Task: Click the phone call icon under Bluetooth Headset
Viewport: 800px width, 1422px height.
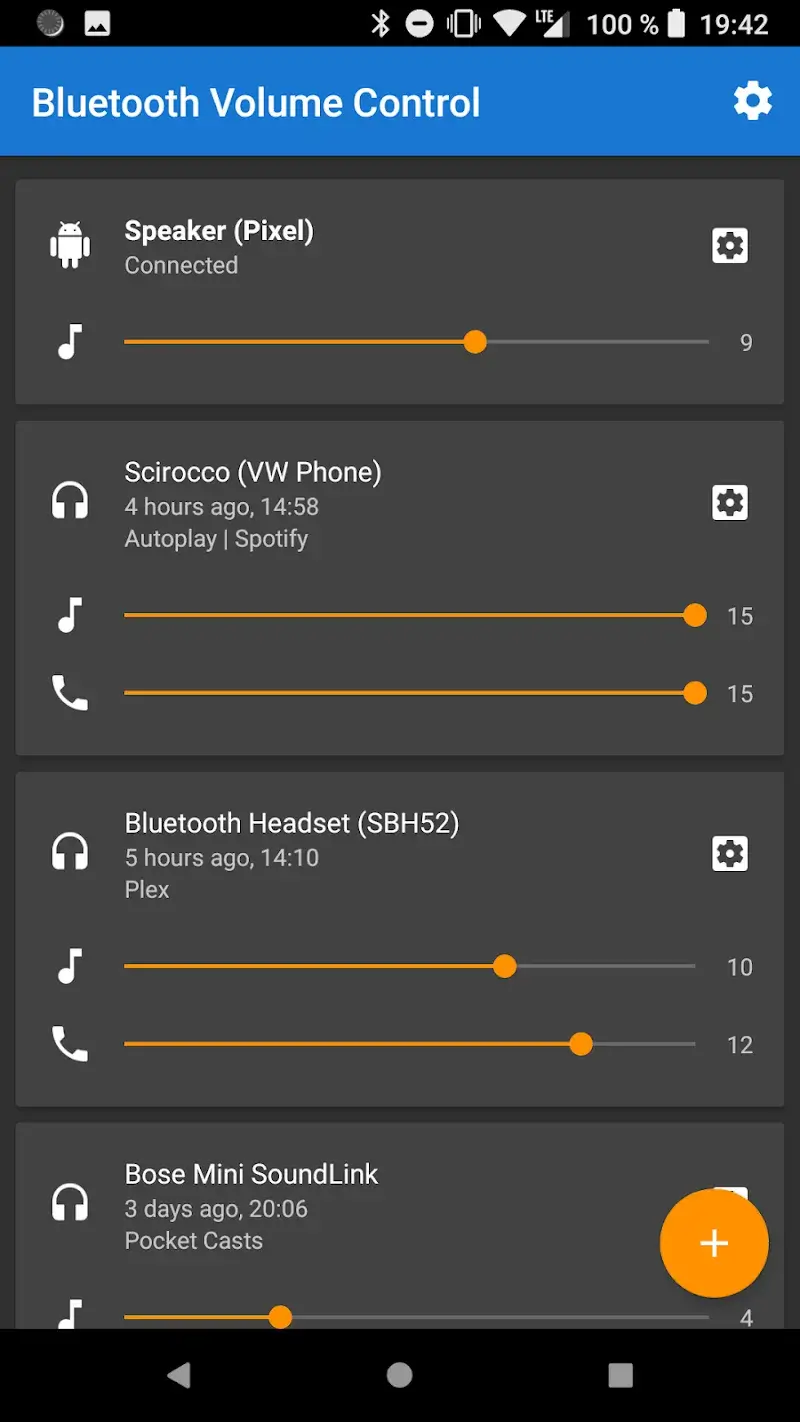Action: [69, 1044]
